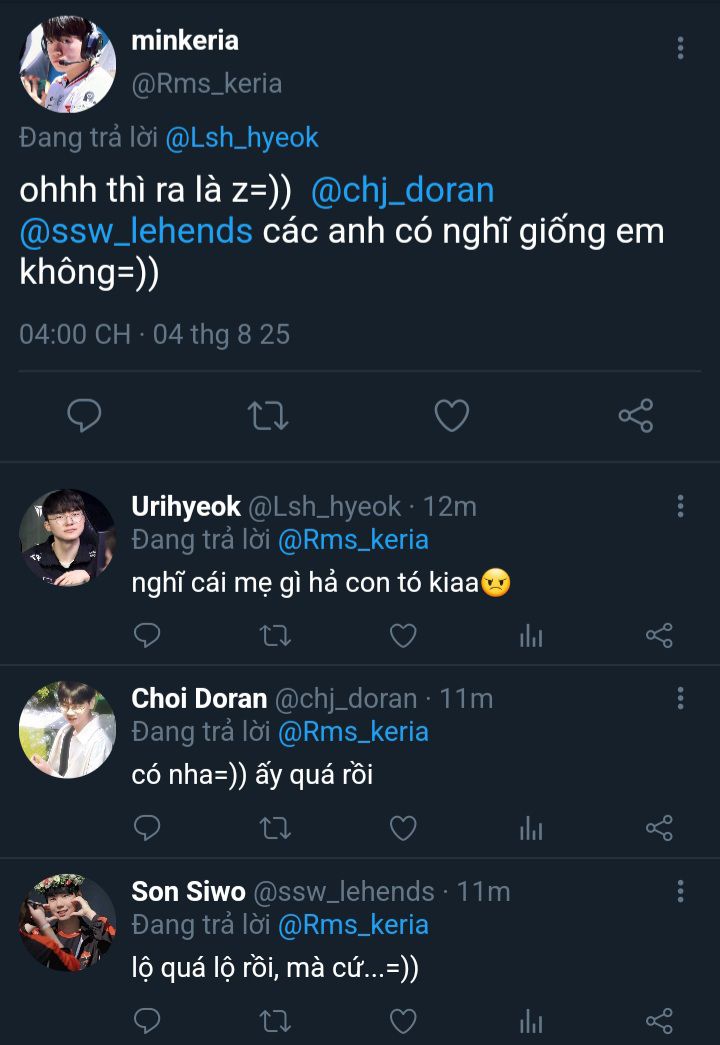The image size is (720, 1045).
Task: Open more options on Son Siwo's reply
Action: pos(680,891)
